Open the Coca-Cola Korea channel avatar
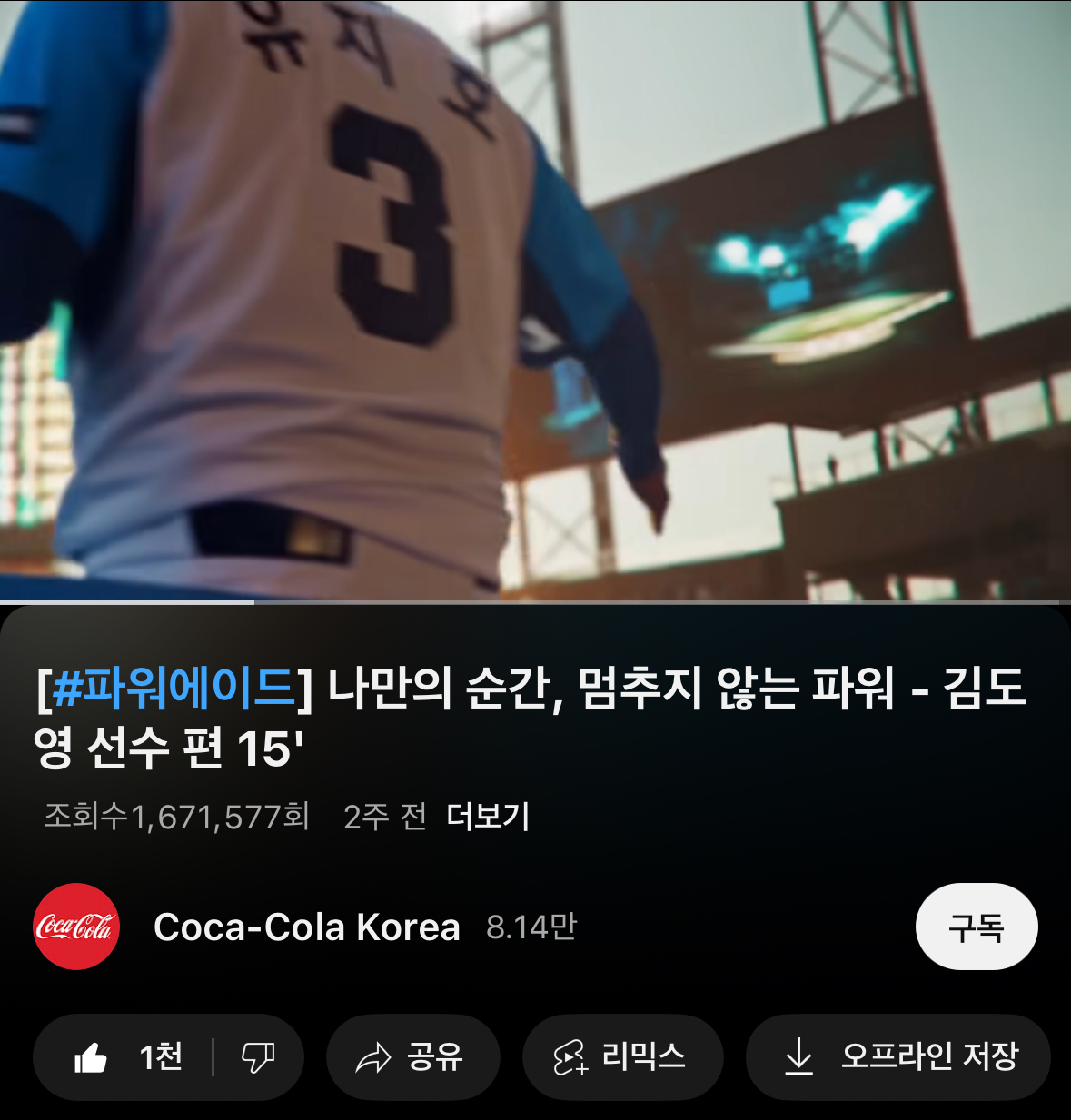Screen dimensions: 1071x1120 click(x=76, y=927)
